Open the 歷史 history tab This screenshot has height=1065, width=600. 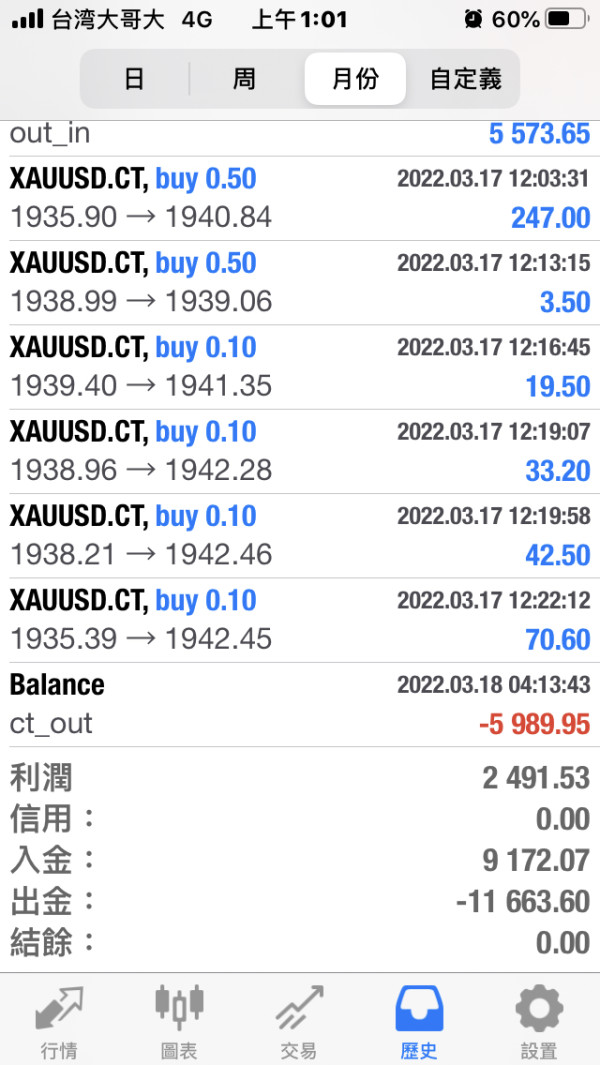click(419, 1020)
